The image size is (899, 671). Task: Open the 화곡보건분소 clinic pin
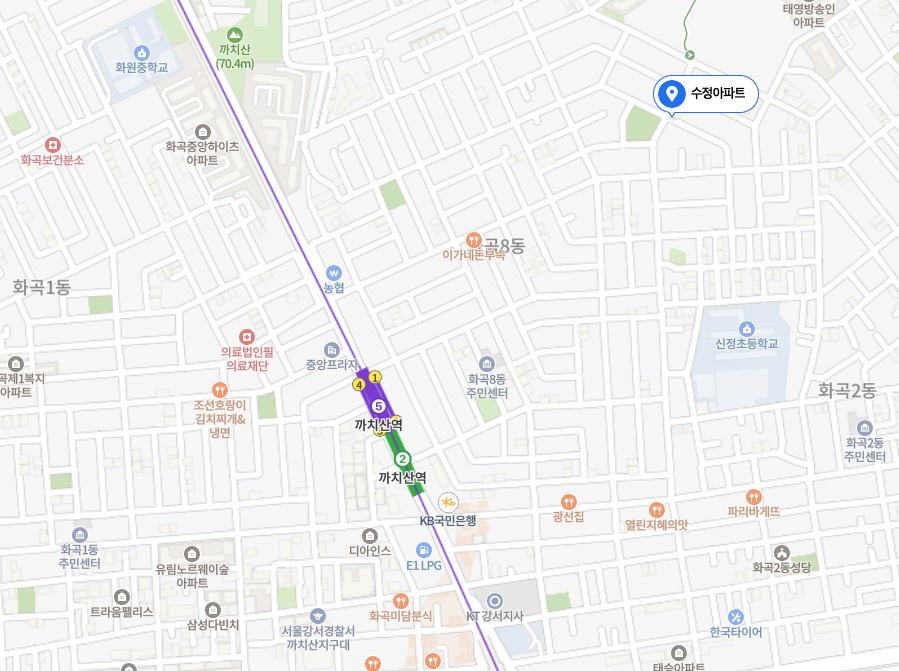tap(53, 144)
